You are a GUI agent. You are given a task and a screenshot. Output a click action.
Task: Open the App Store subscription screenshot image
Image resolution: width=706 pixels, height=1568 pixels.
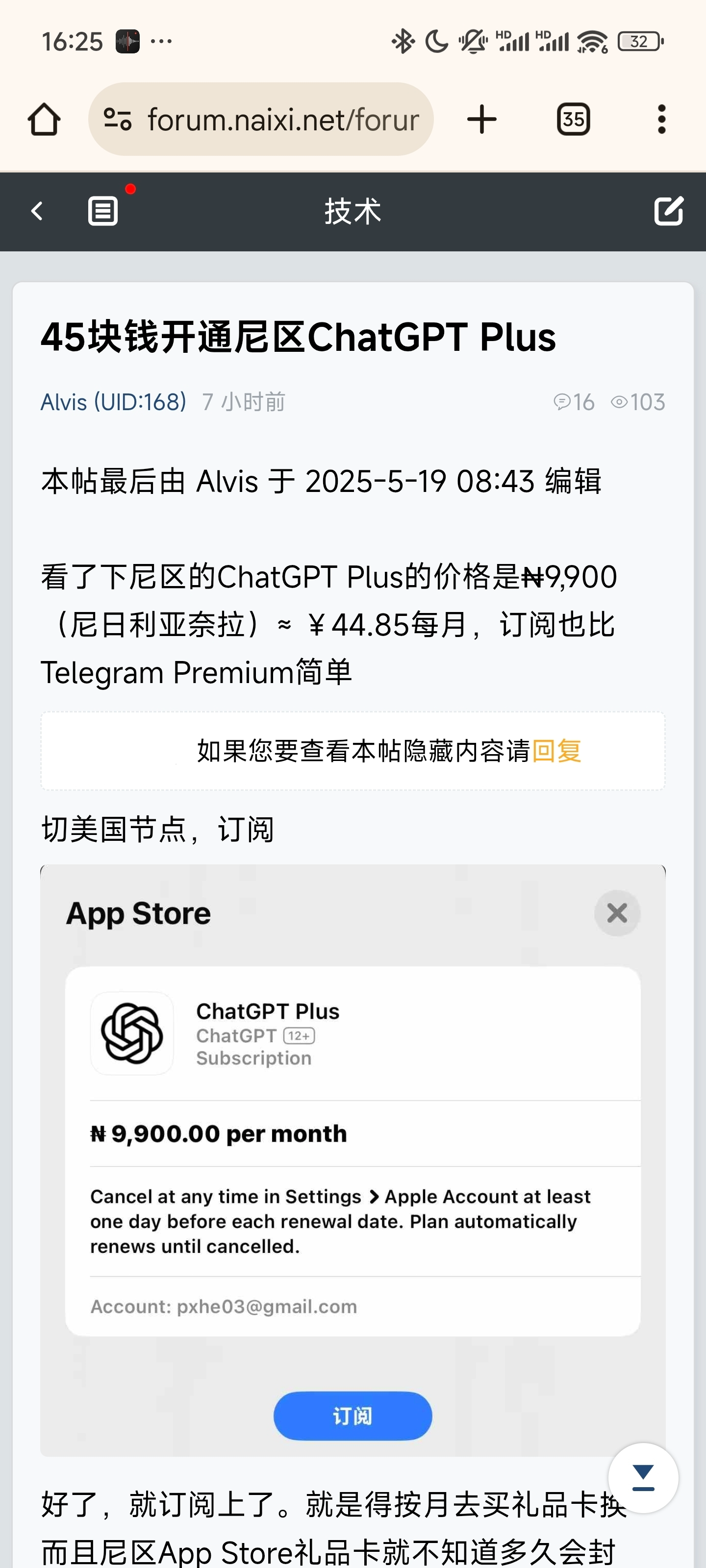[353, 1160]
